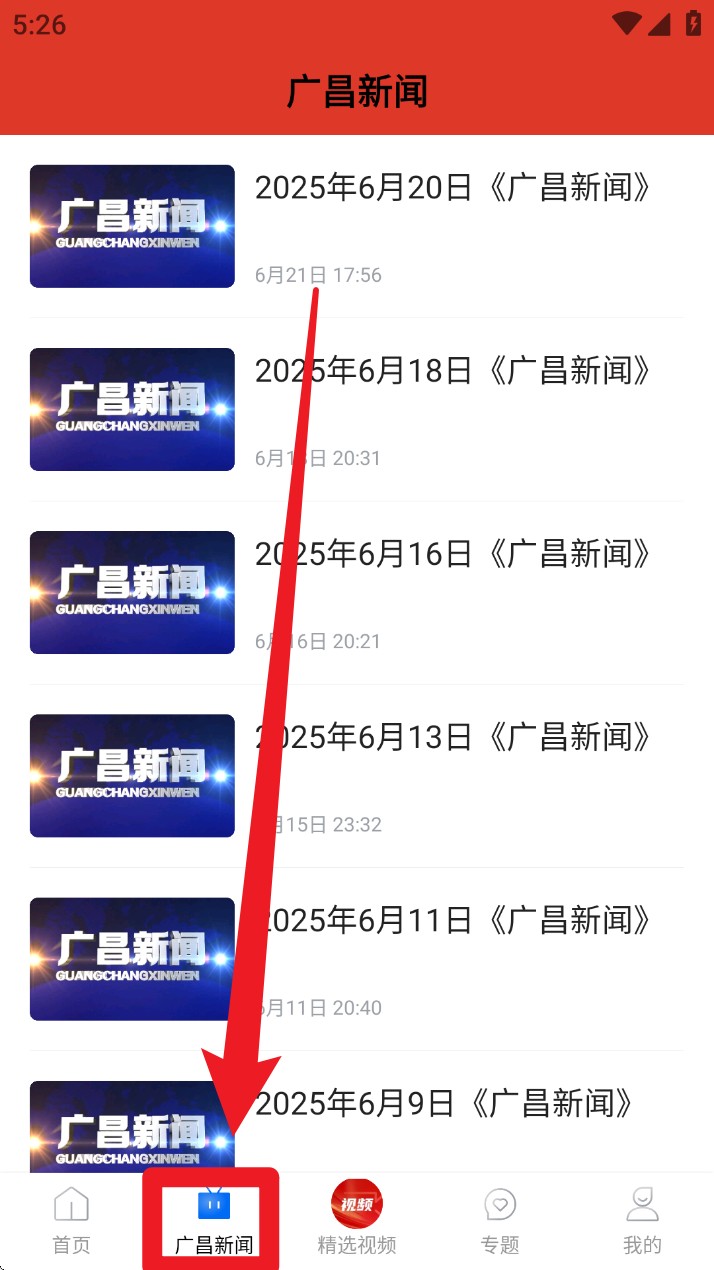Screen dimensions: 714x1270
Task: Open the 2025年6月18日《广昌新闻》 broadcast
Action: [x=453, y=371]
